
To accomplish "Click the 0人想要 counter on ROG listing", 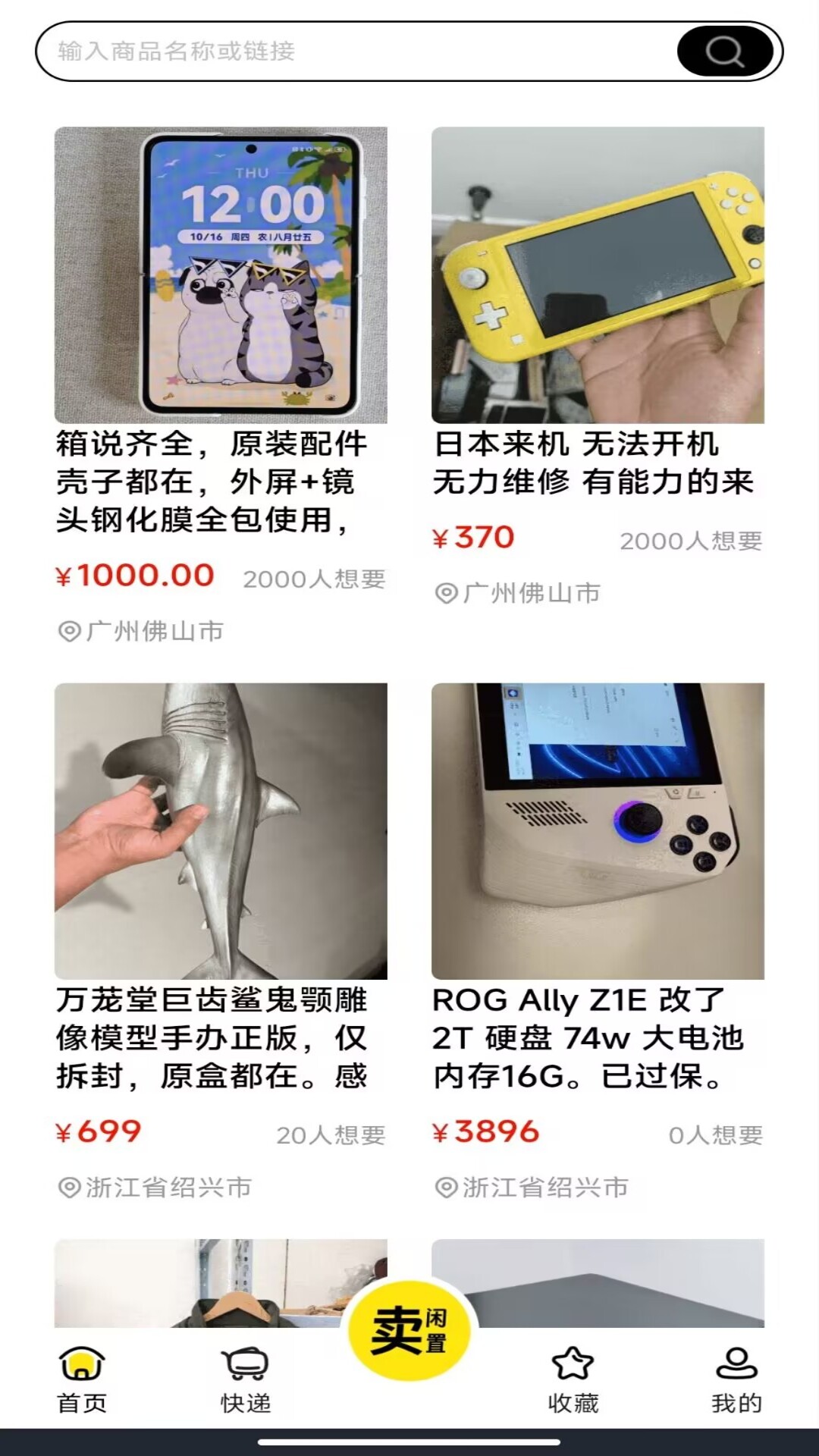I will pyautogui.click(x=715, y=1134).
